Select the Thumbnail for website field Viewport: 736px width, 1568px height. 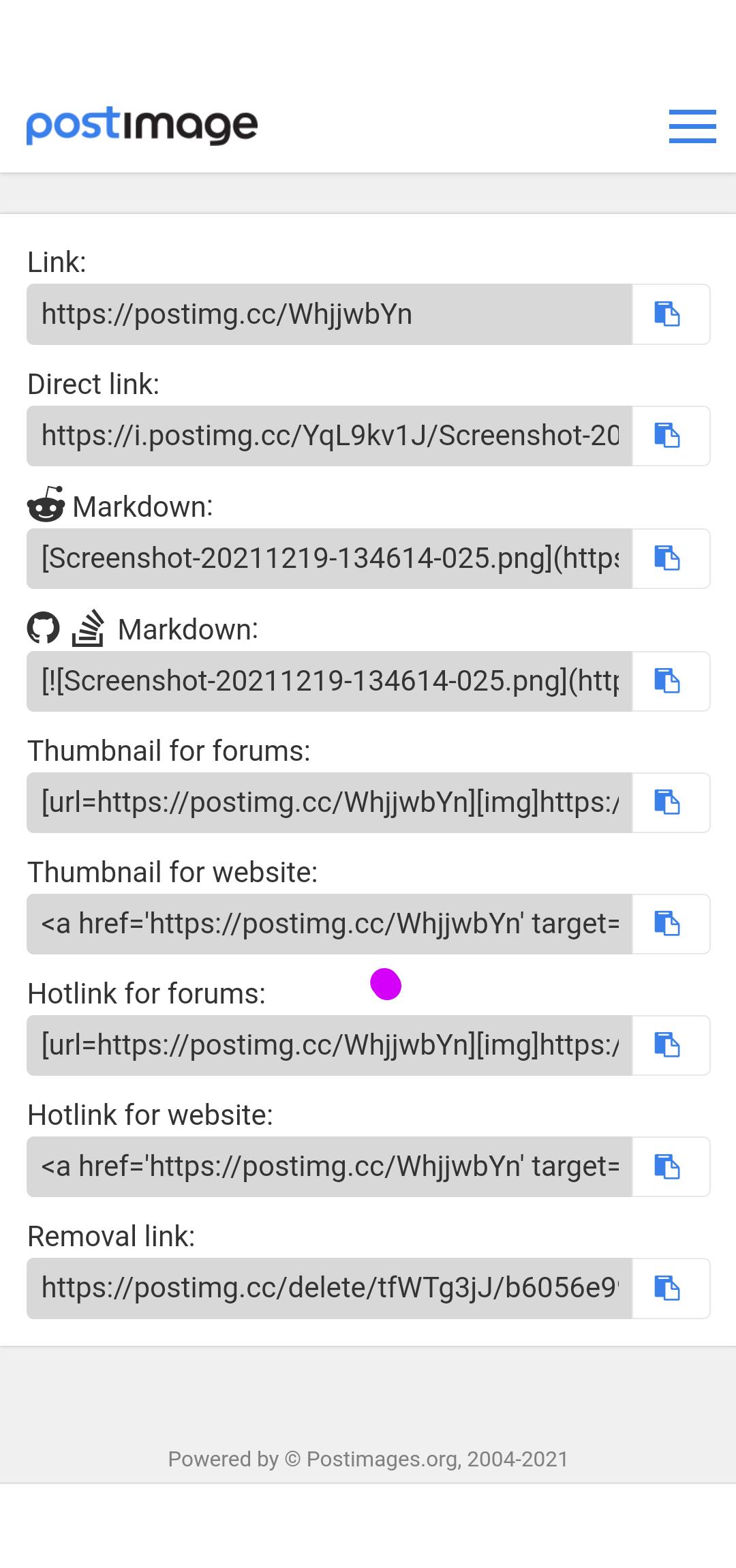[x=329, y=924]
